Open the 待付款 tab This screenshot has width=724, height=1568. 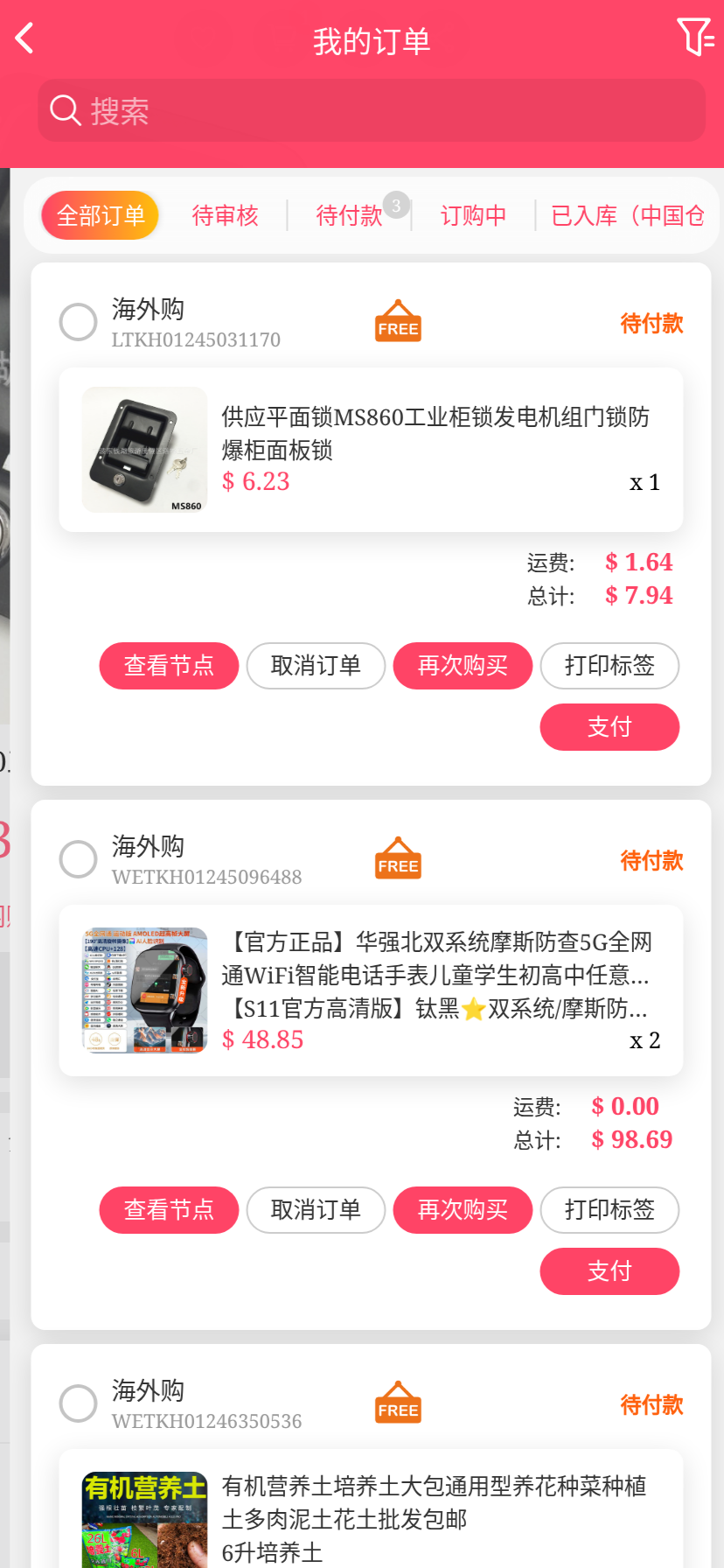click(x=350, y=215)
